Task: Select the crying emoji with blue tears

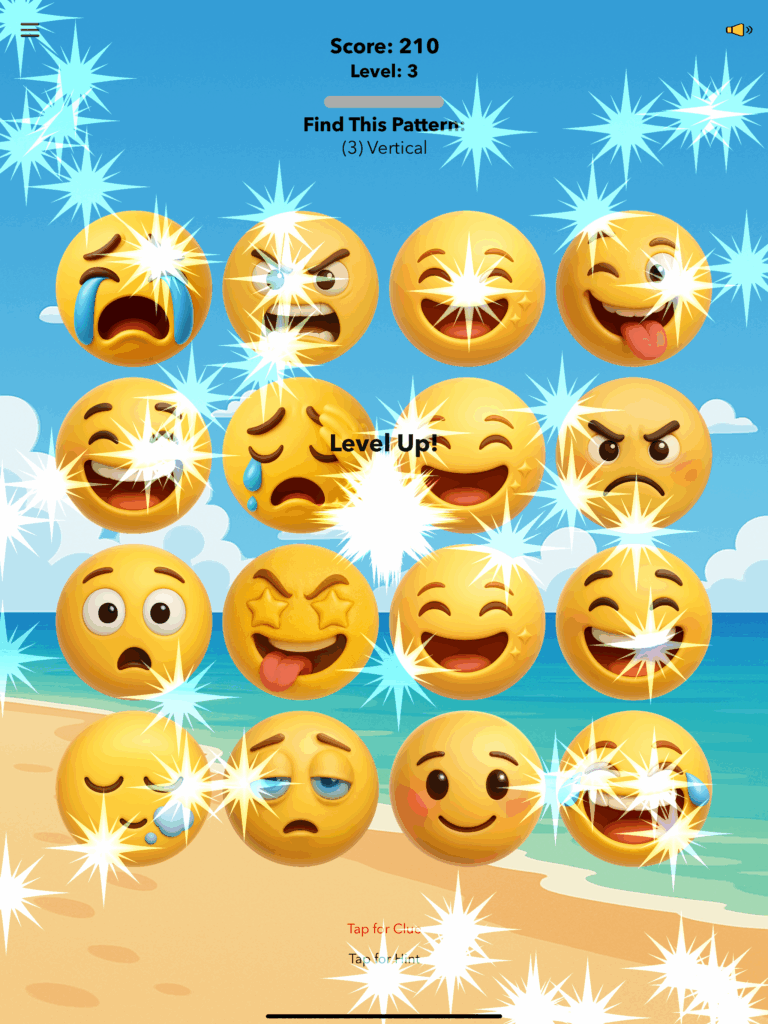Action: point(133,289)
